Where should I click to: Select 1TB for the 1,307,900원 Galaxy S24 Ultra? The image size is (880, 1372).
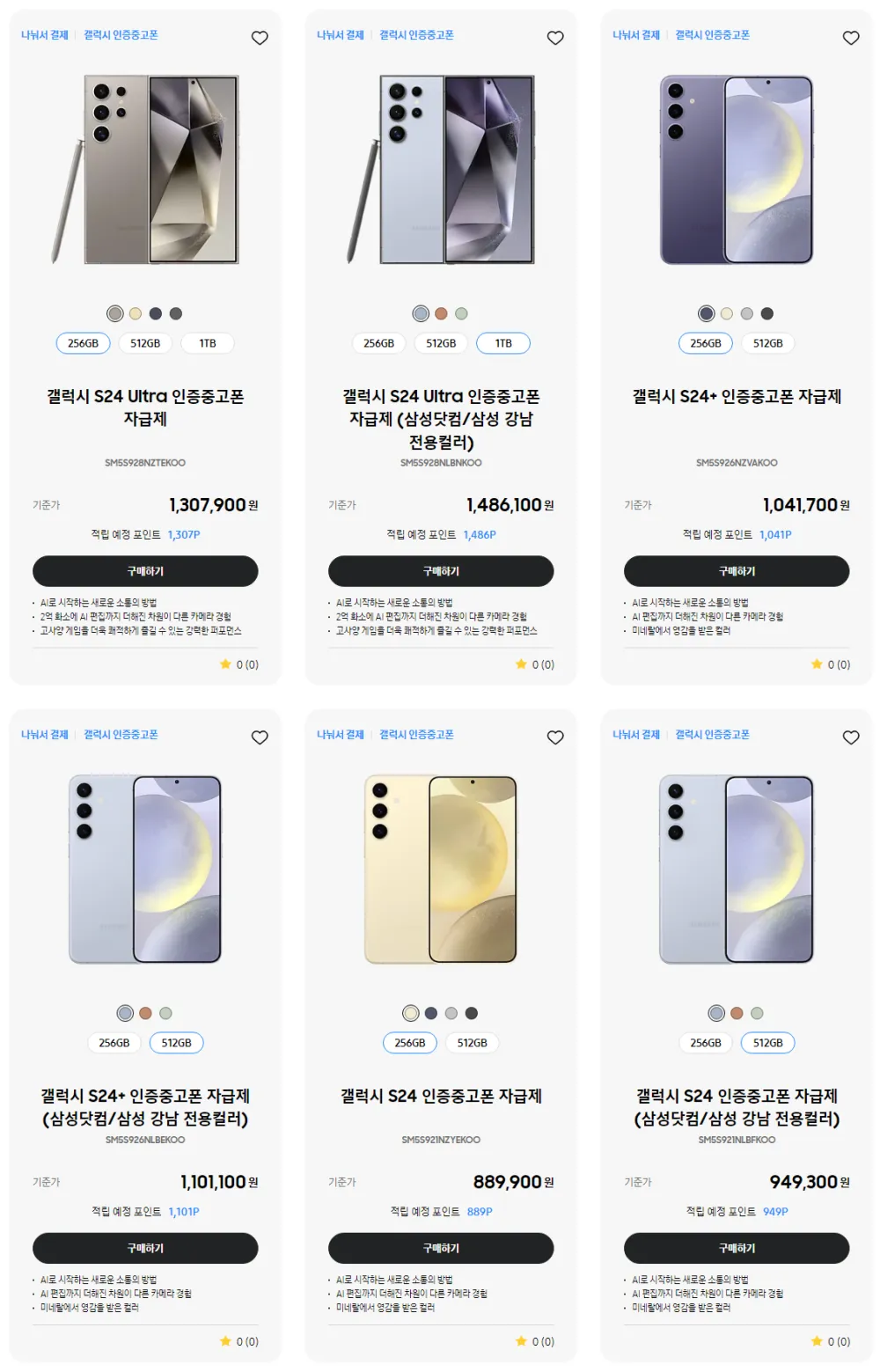pyautogui.click(x=208, y=343)
